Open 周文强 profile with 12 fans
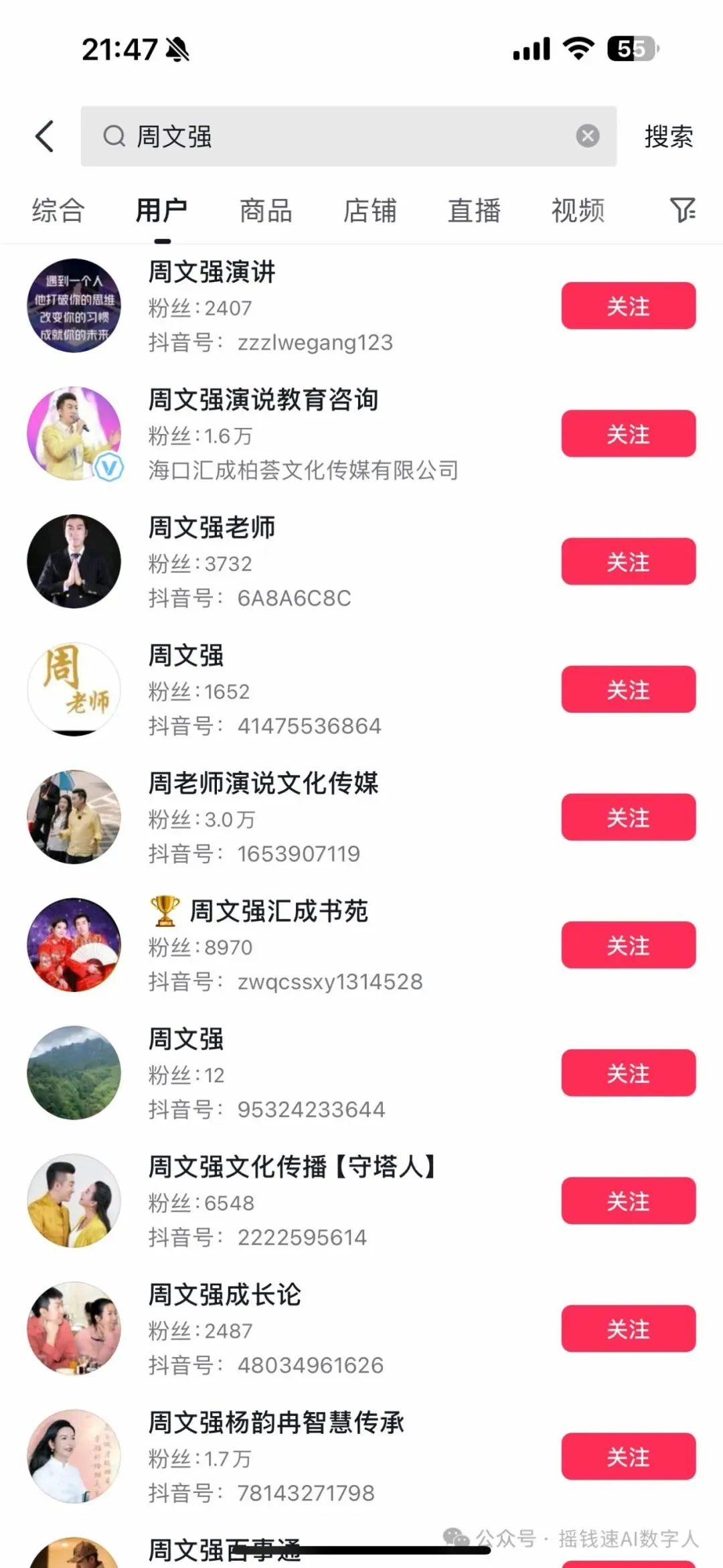This screenshot has height=1568, width=723. coord(186,1040)
